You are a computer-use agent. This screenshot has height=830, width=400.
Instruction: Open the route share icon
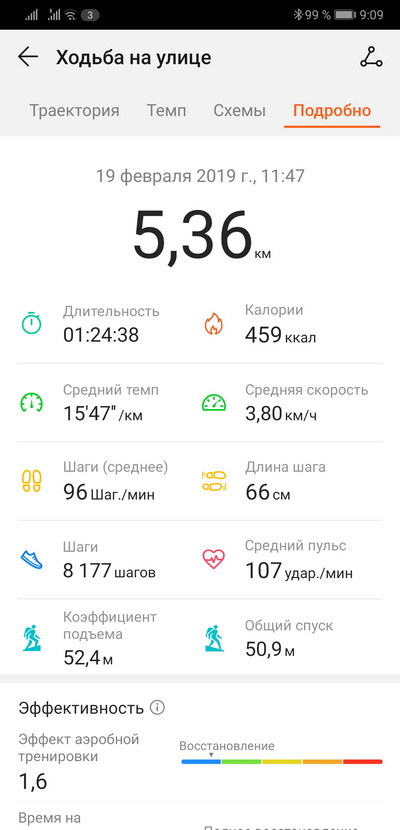click(371, 57)
